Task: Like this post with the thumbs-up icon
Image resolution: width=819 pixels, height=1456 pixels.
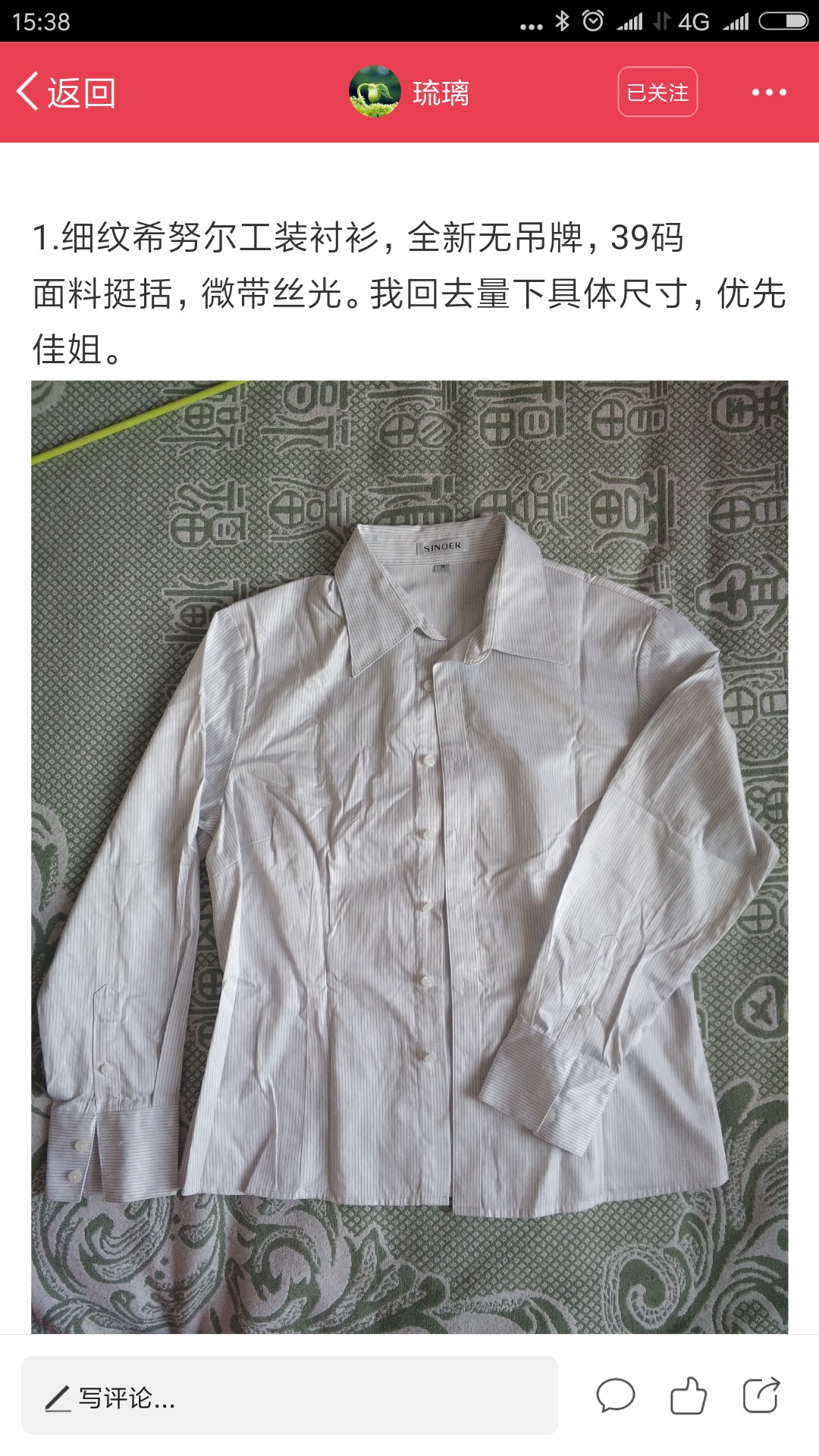Action: click(689, 1395)
